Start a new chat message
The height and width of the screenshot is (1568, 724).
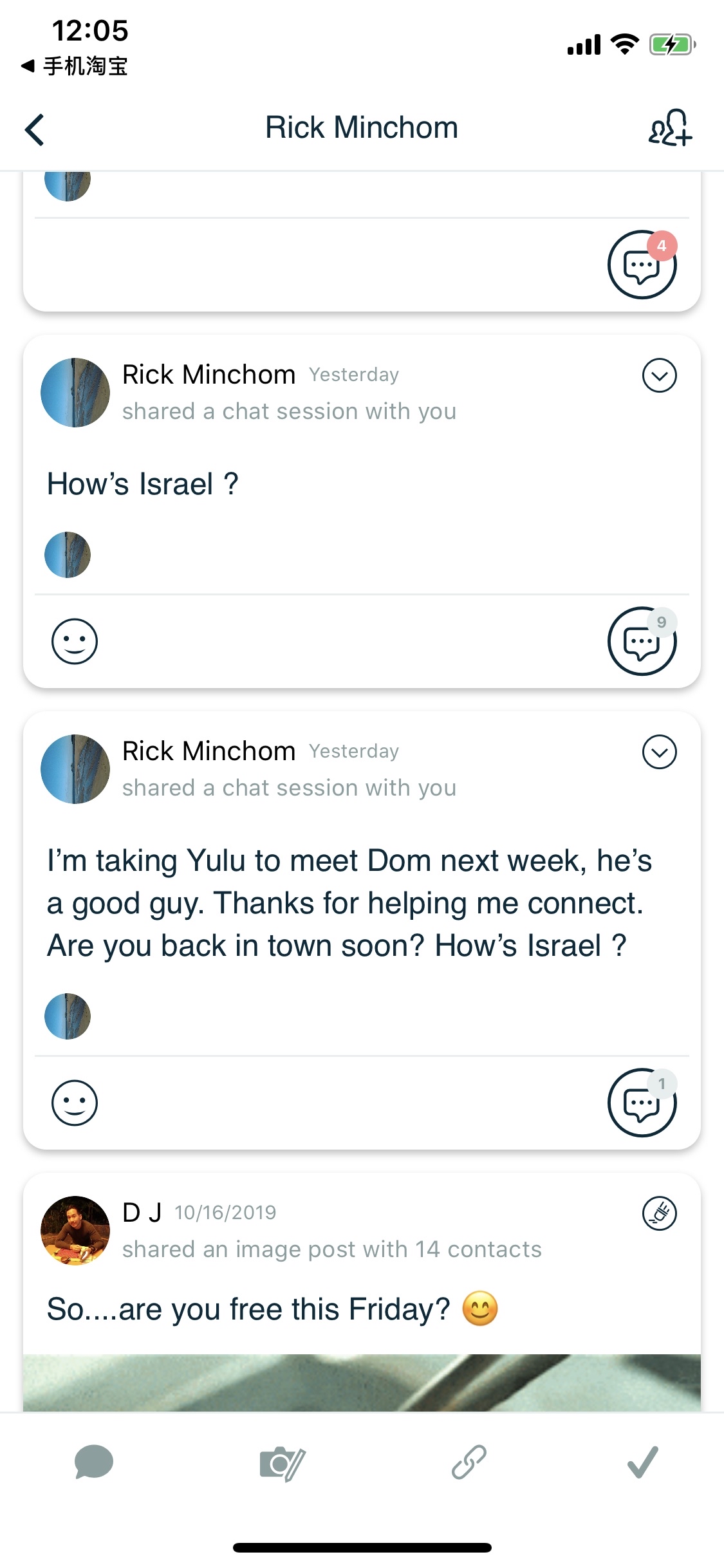[94, 1462]
